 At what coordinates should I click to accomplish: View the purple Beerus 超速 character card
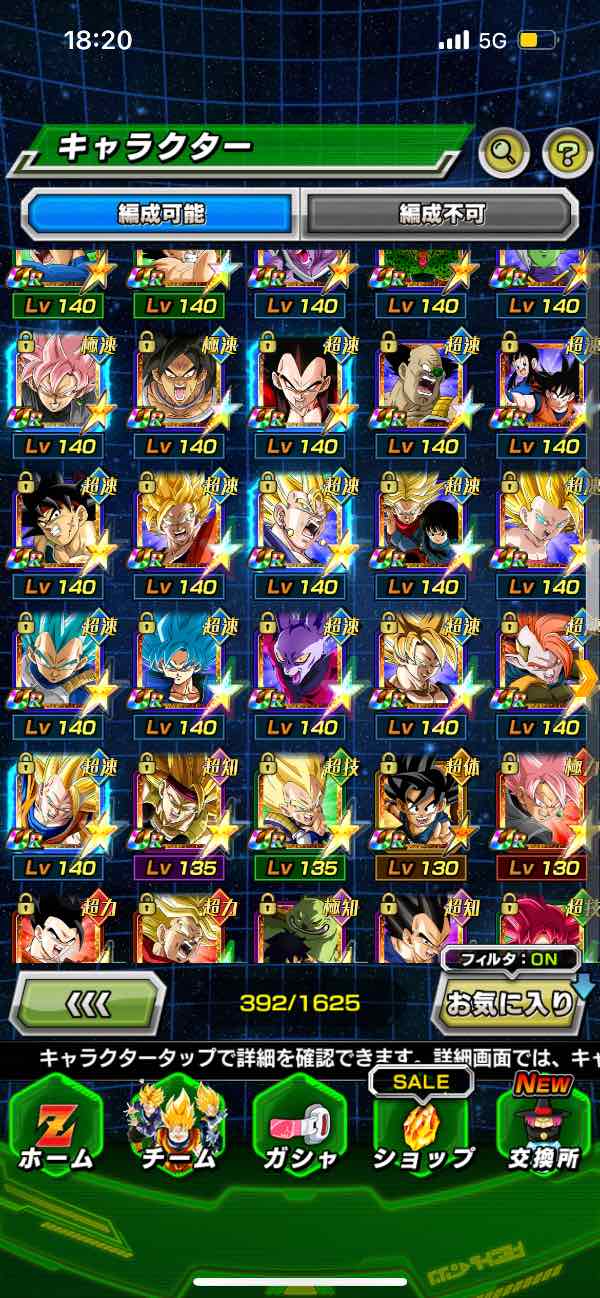tap(302, 665)
